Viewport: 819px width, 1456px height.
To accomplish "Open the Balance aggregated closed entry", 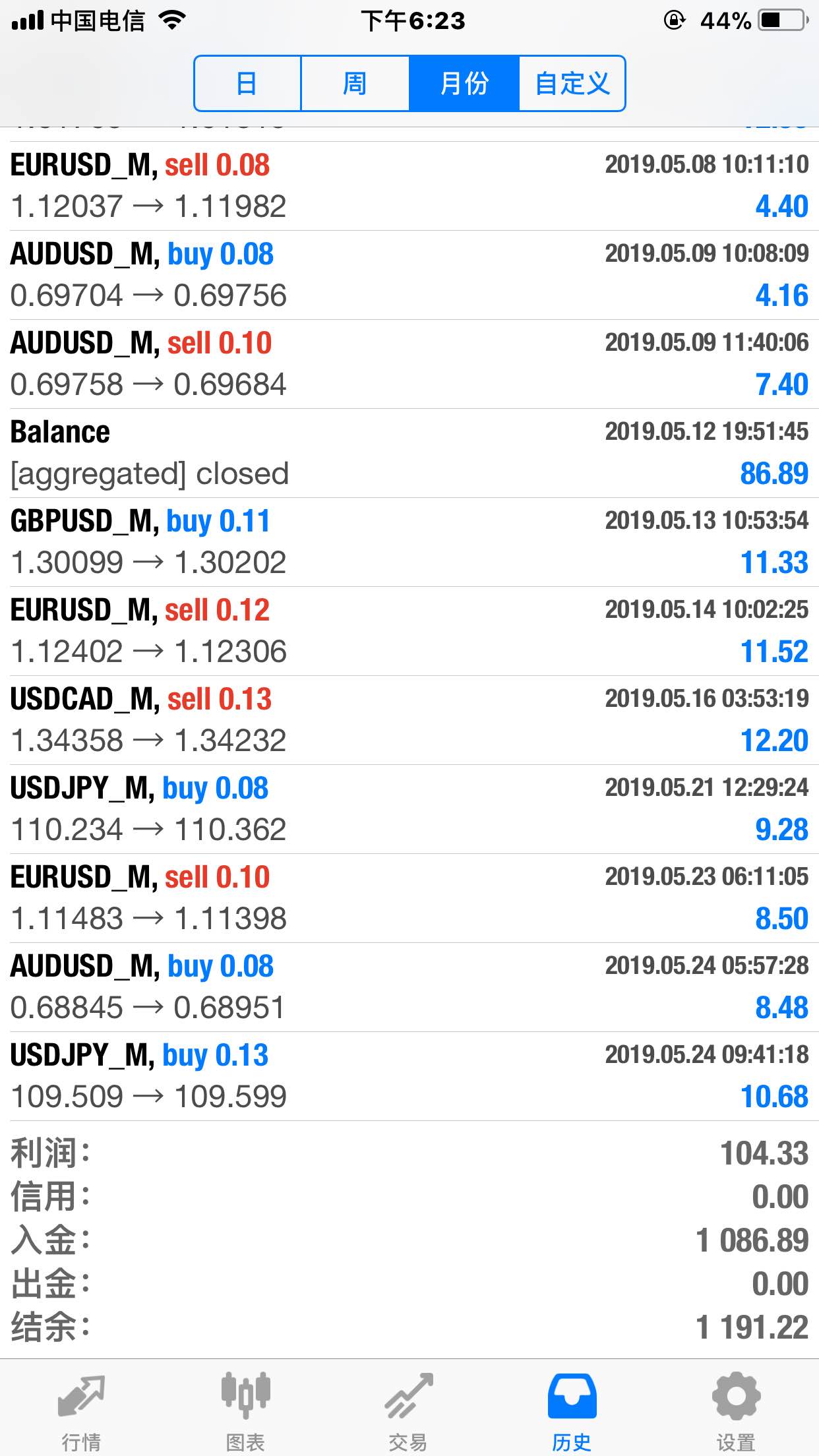I will click(409, 453).
